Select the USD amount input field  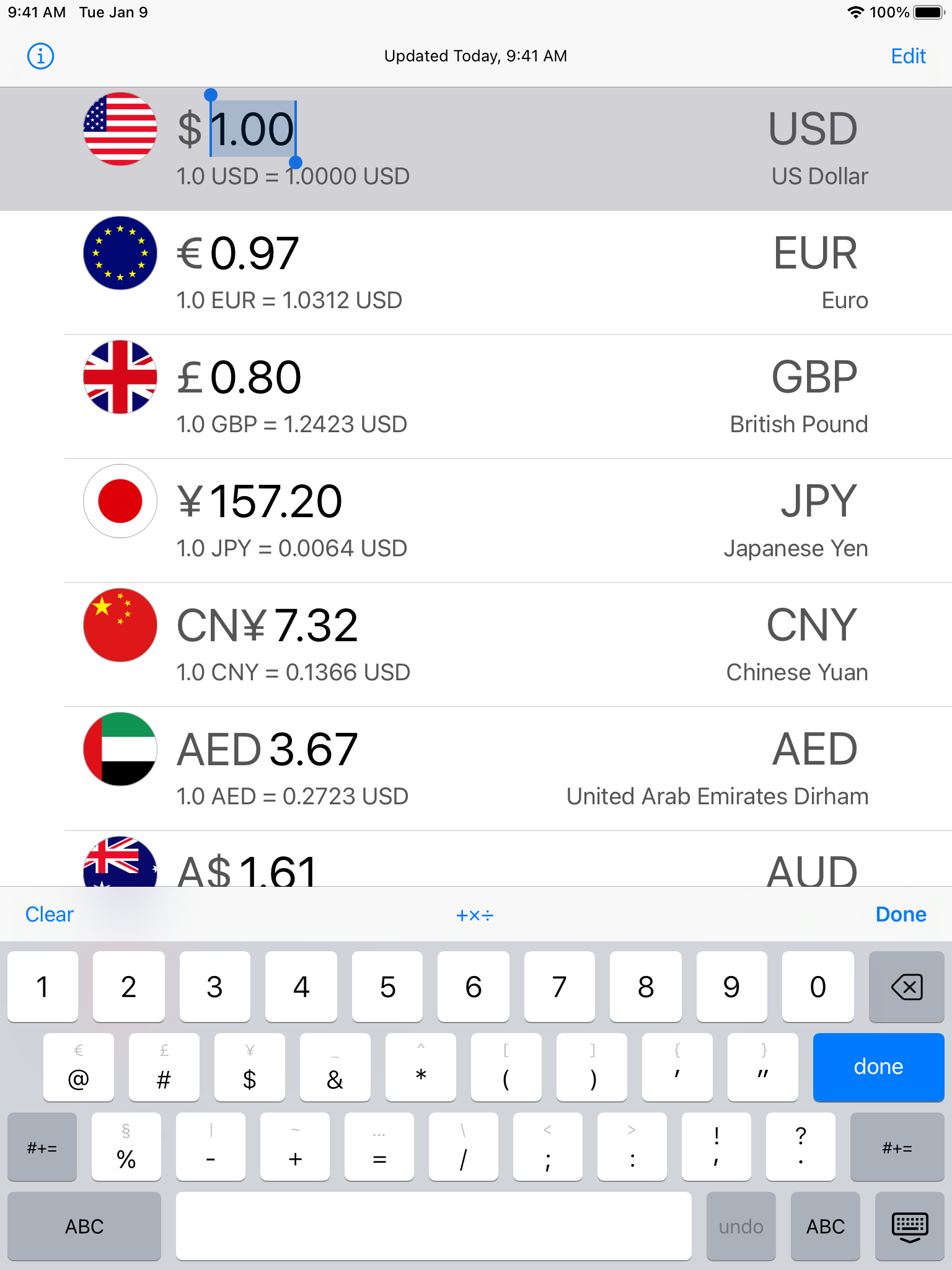251,128
